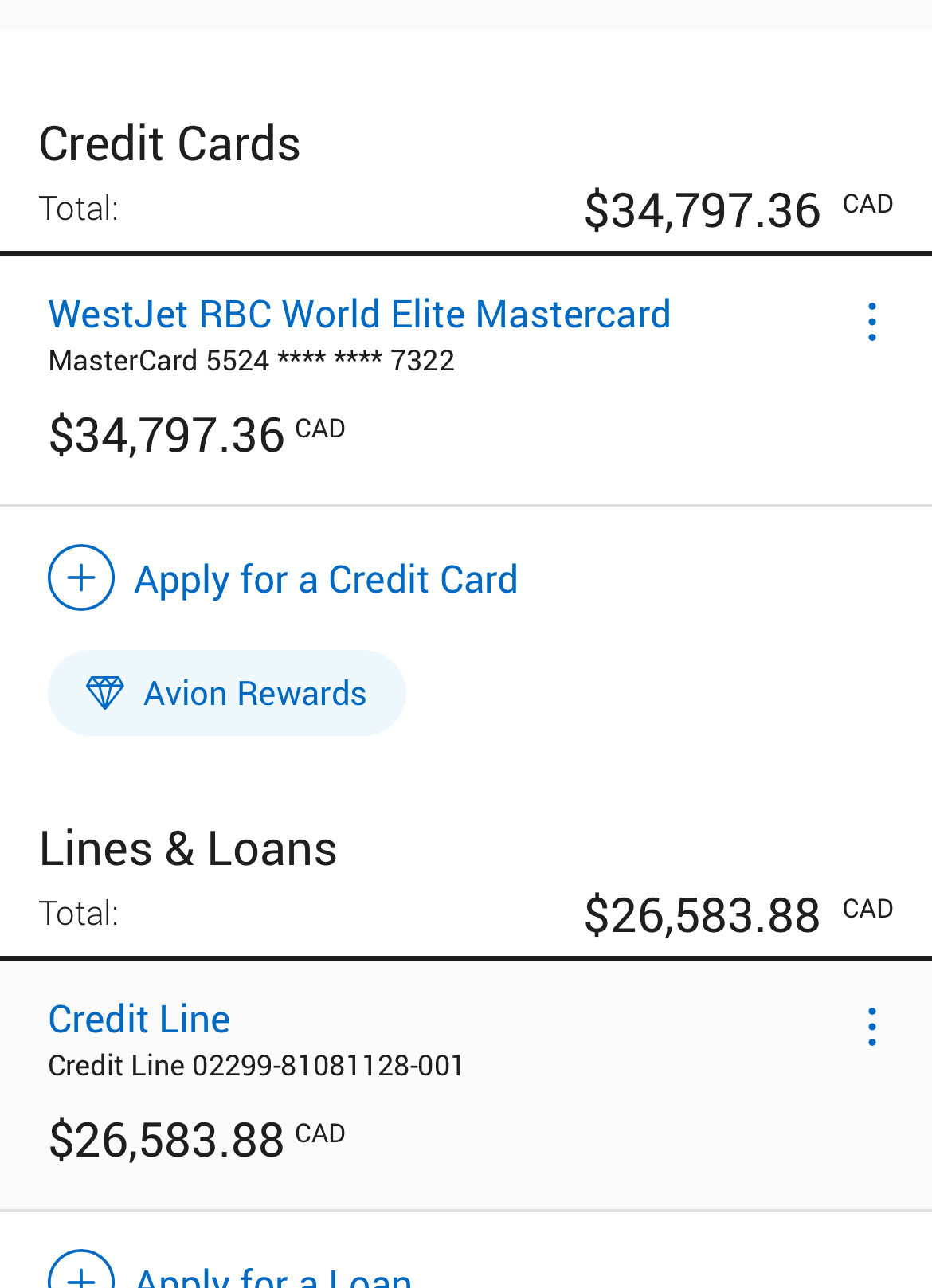Open options menu for Credit Line
The height and width of the screenshot is (1288, 932).
coord(872,1027)
